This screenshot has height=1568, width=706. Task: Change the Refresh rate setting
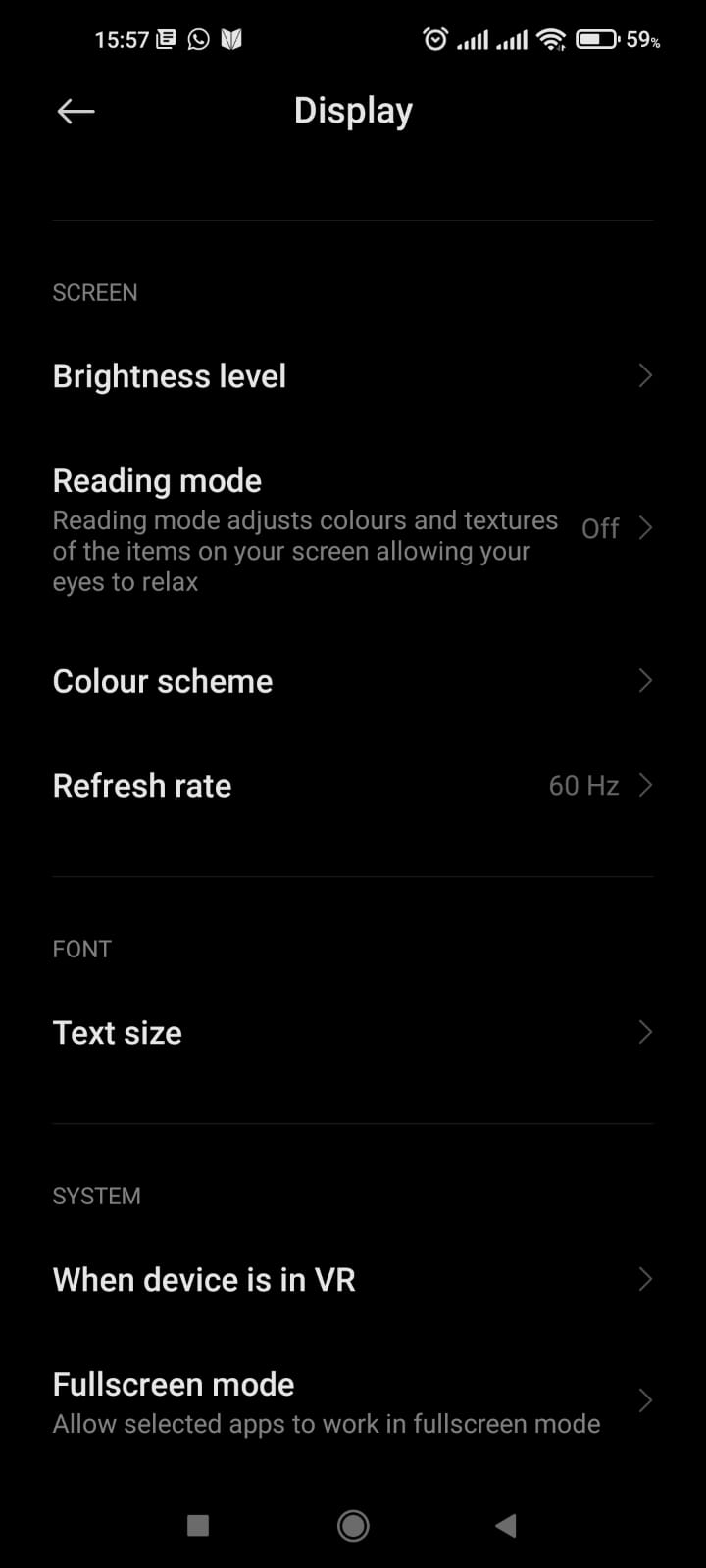click(x=353, y=786)
